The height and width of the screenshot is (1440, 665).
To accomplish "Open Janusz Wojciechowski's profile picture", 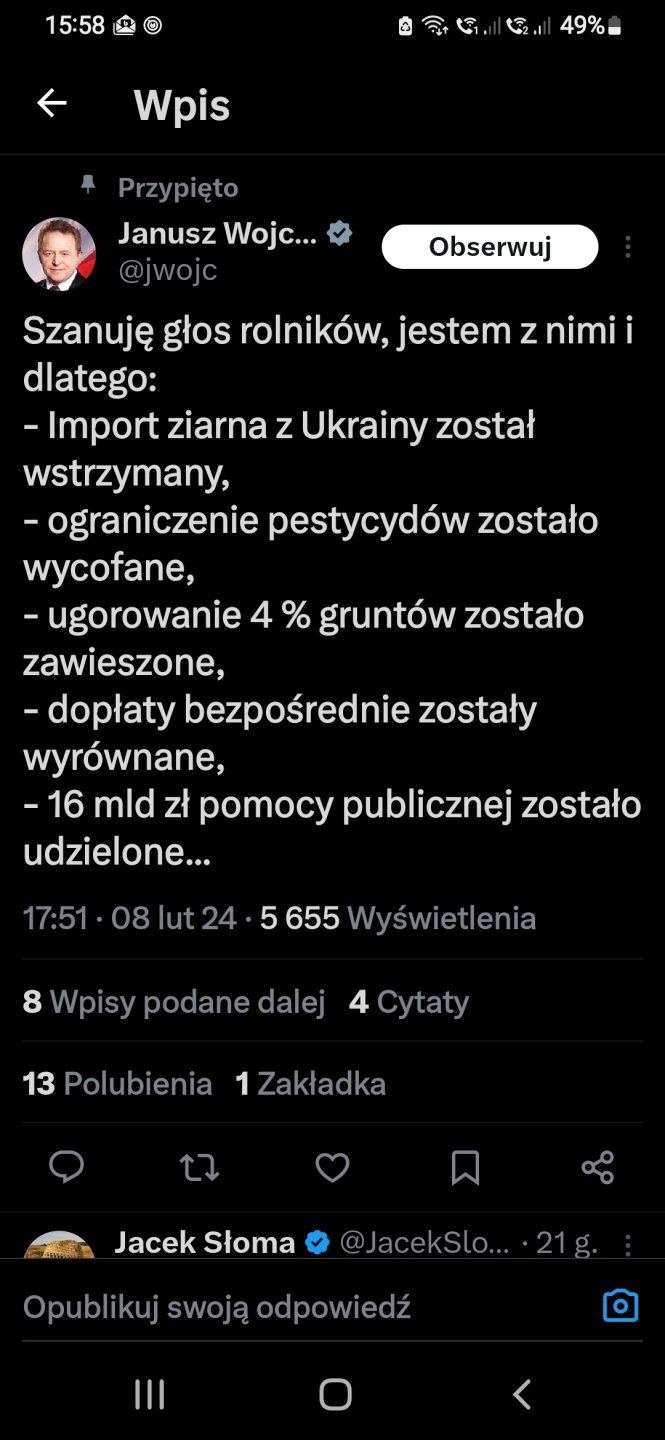I will point(59,254).
